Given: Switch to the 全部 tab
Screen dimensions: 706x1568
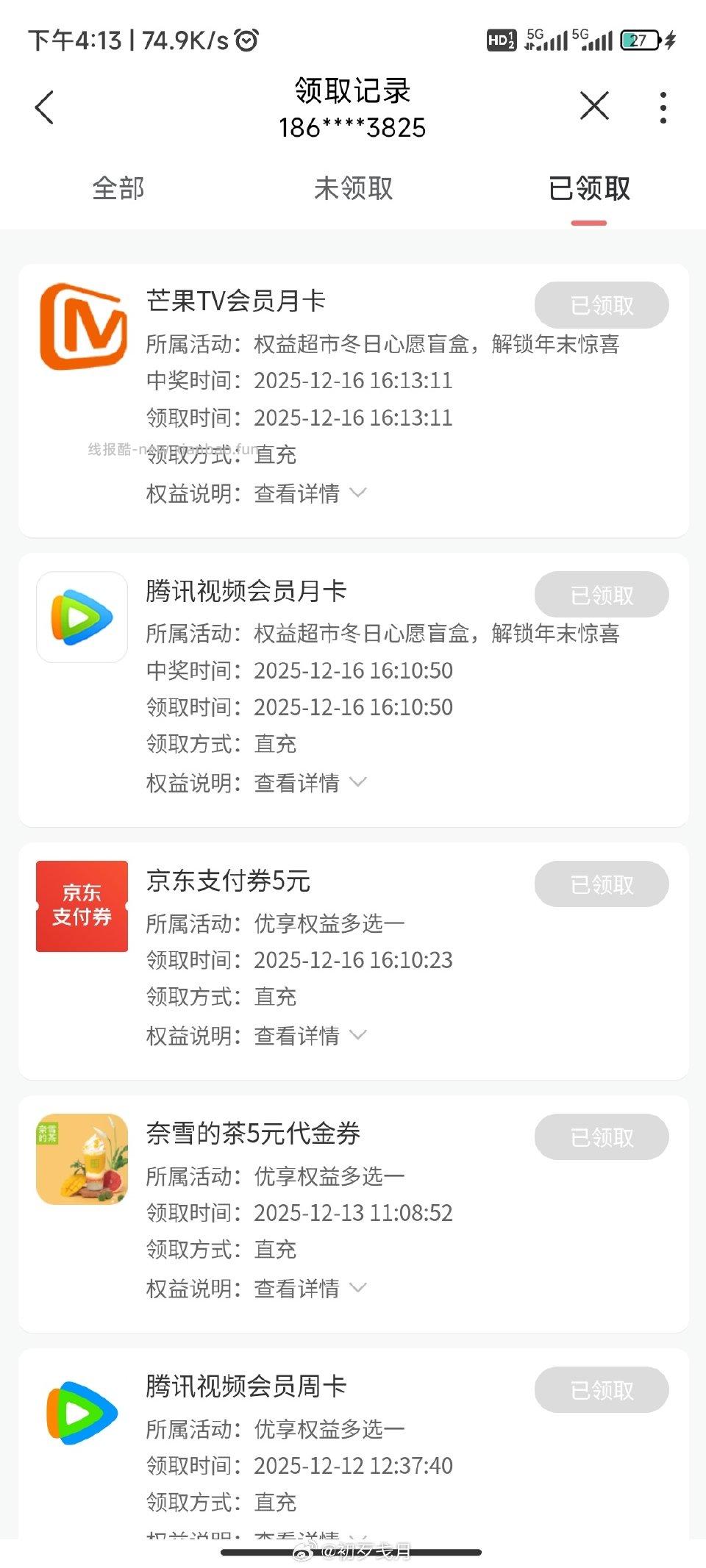Looking at the screenshot, I should click(x=118, y=189).
